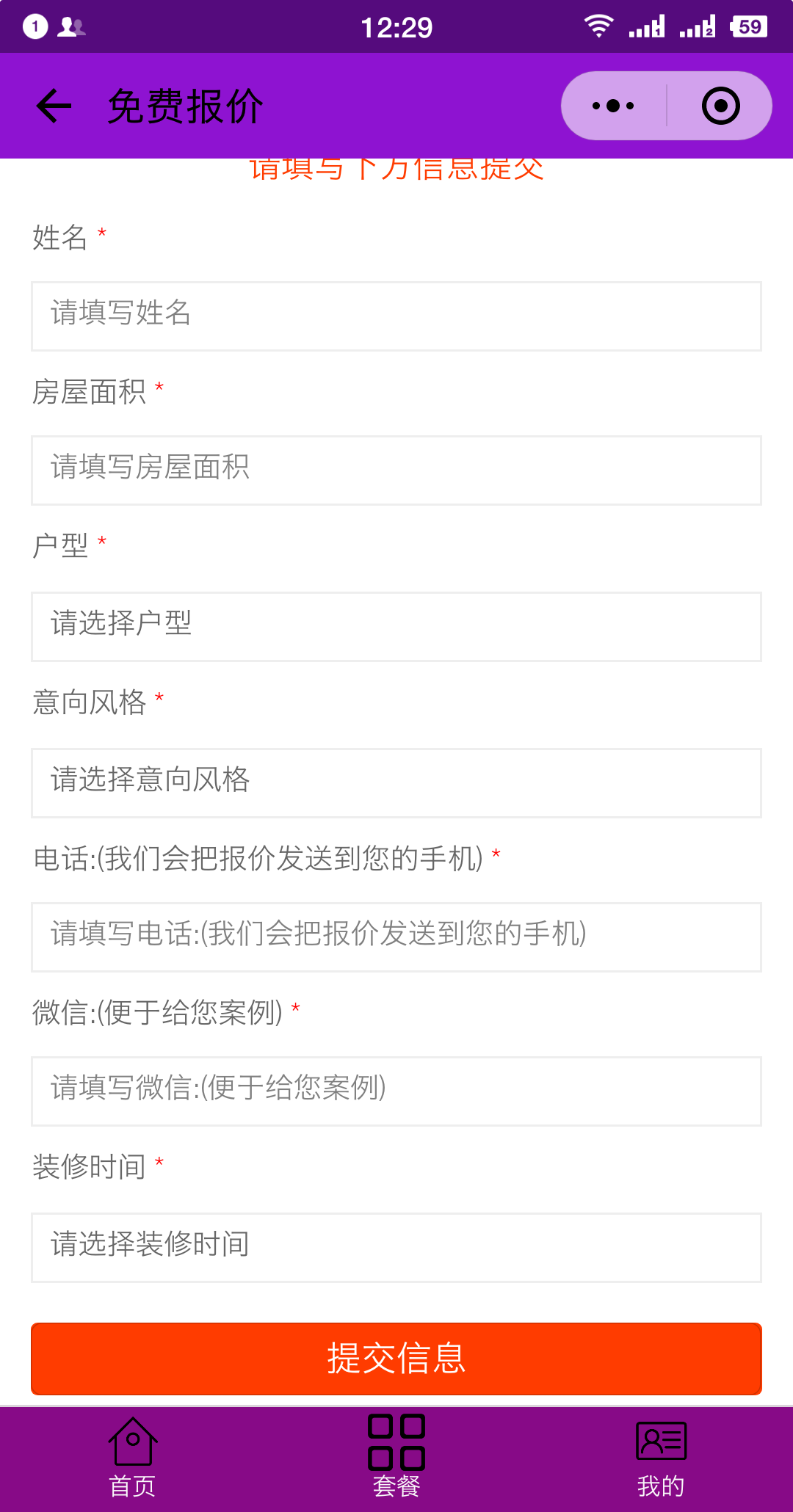This screenshot has height=1512, width=793.
Task: Open the 装修时间 picker
Action: point(396,1248)
